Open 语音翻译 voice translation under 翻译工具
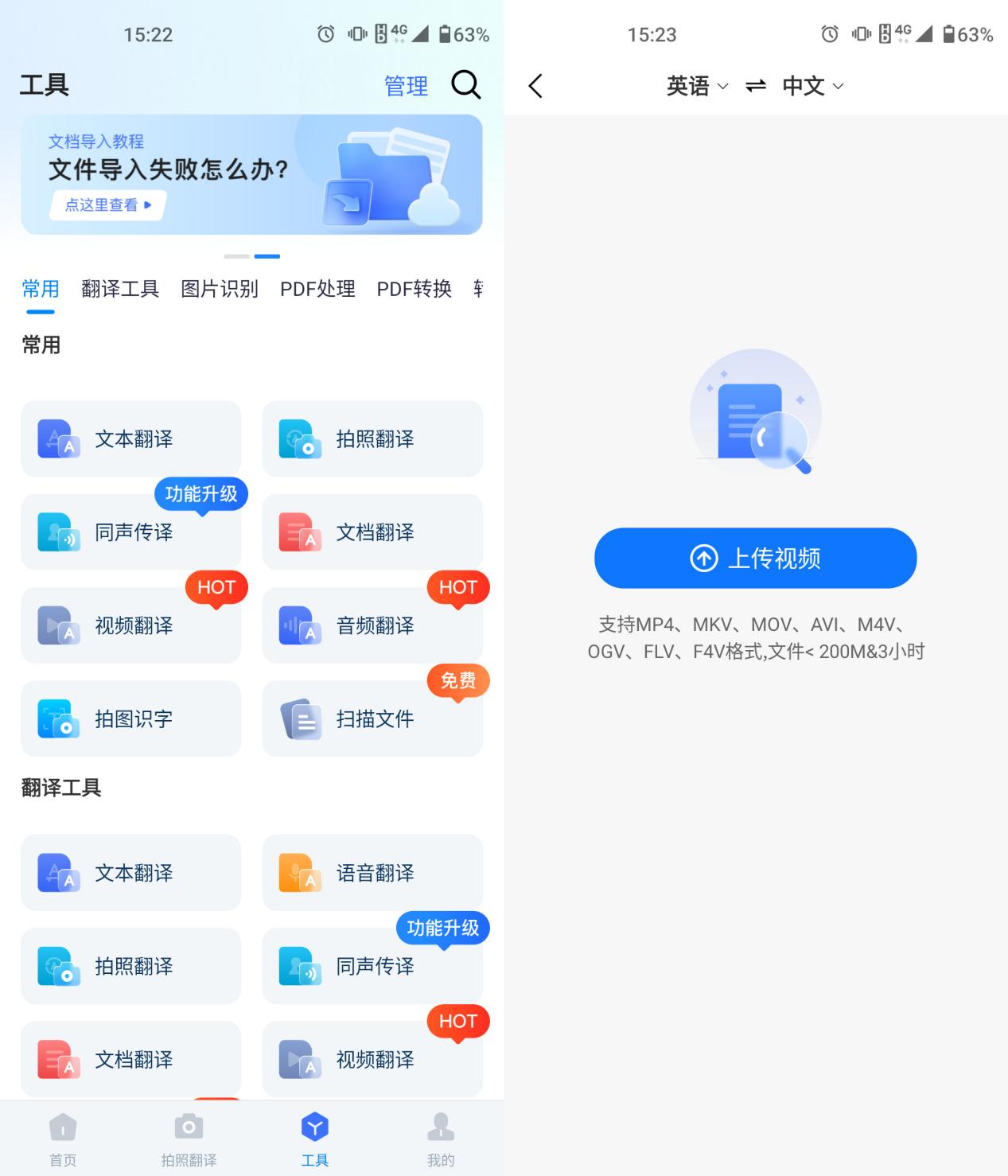Image resolution: width=1008 pixels, height=1176 pixels. (372, 873)
